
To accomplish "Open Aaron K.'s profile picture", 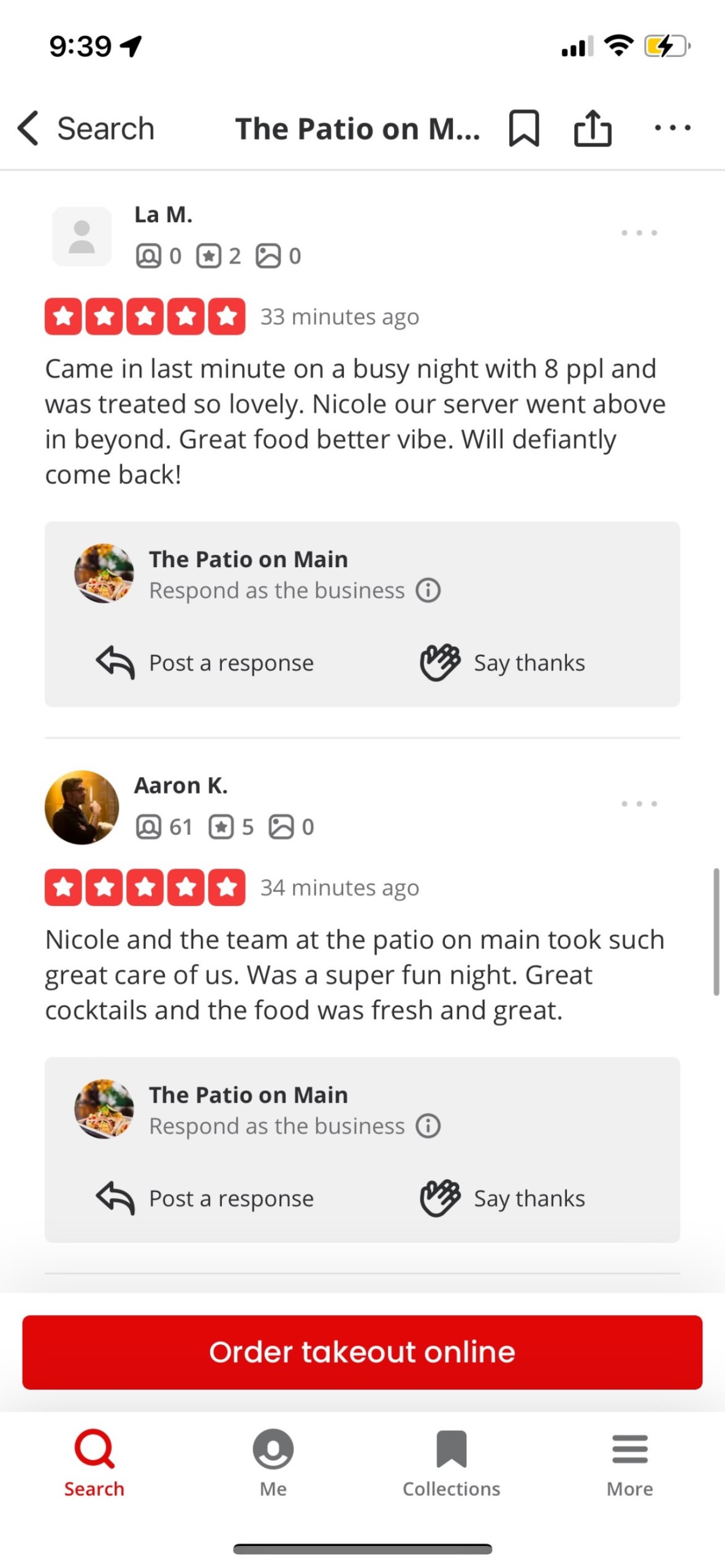I will pyautogui.click(x=82, y=807).
